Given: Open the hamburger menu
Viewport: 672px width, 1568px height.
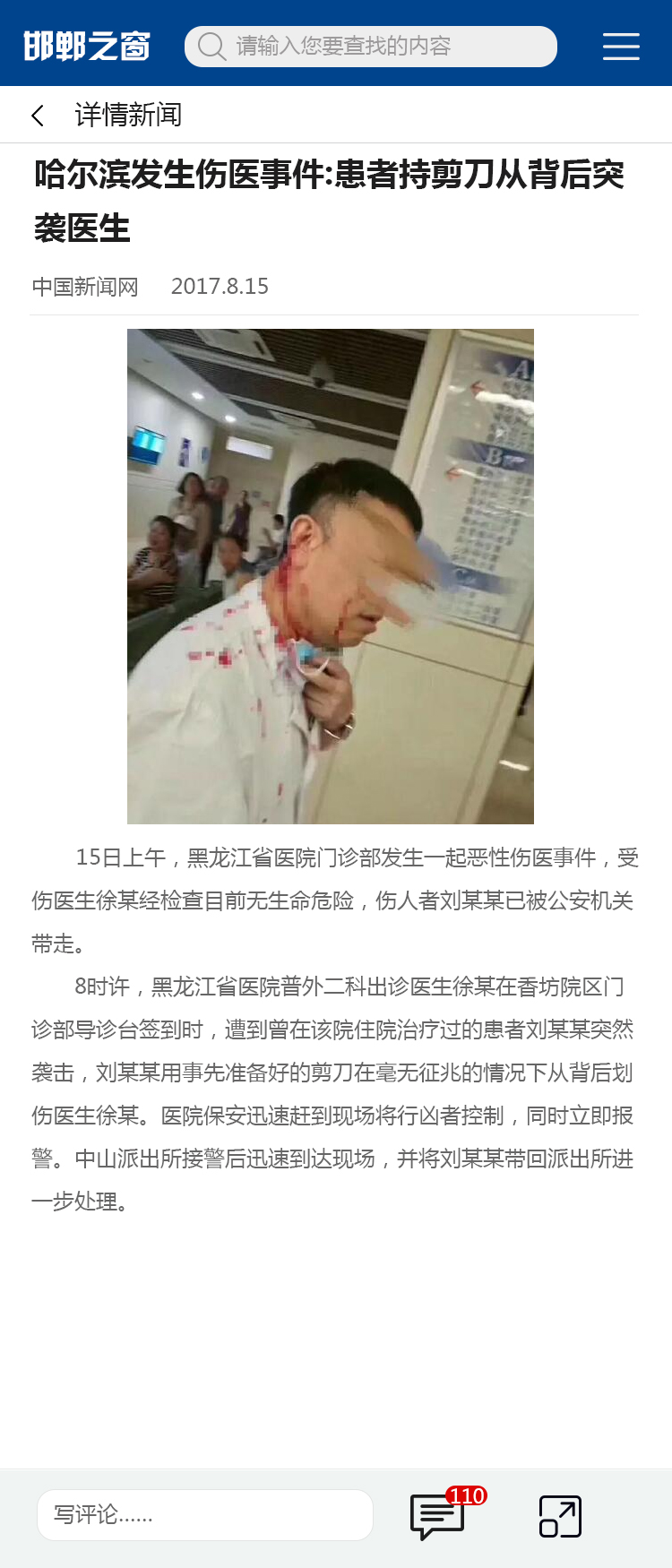Looking at the screenshot, I should point(621,46).
